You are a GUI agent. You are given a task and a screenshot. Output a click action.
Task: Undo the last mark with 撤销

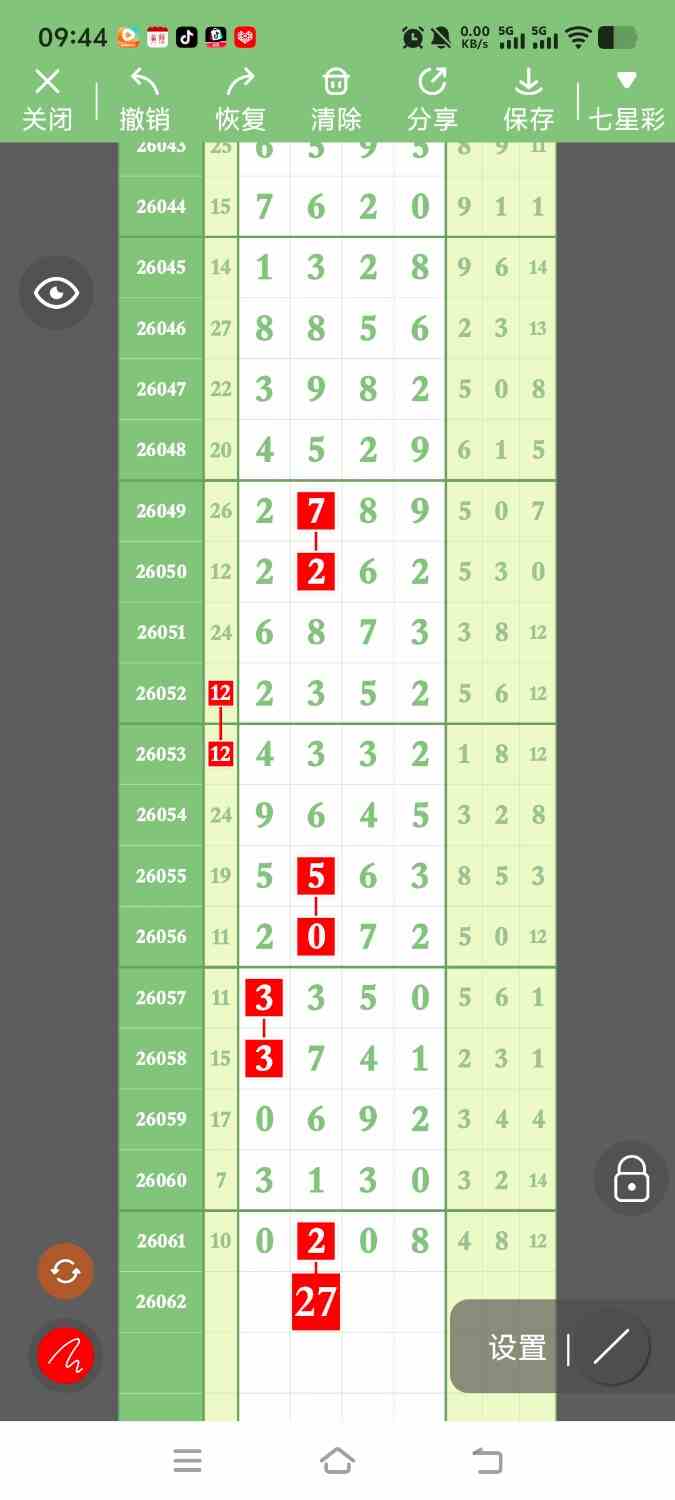(144, 100)
